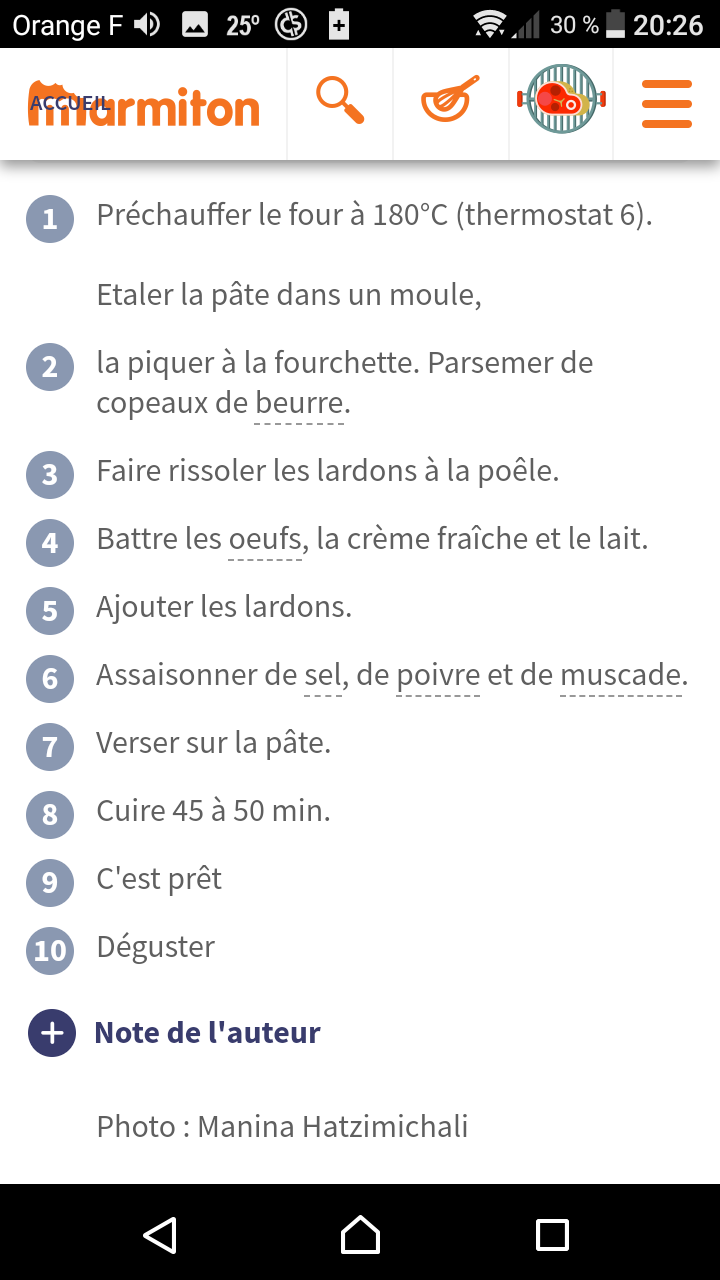Viewport: 720px width, 1280px height.
Task: Open the barbecue grill icon
Action: (561, 100)
